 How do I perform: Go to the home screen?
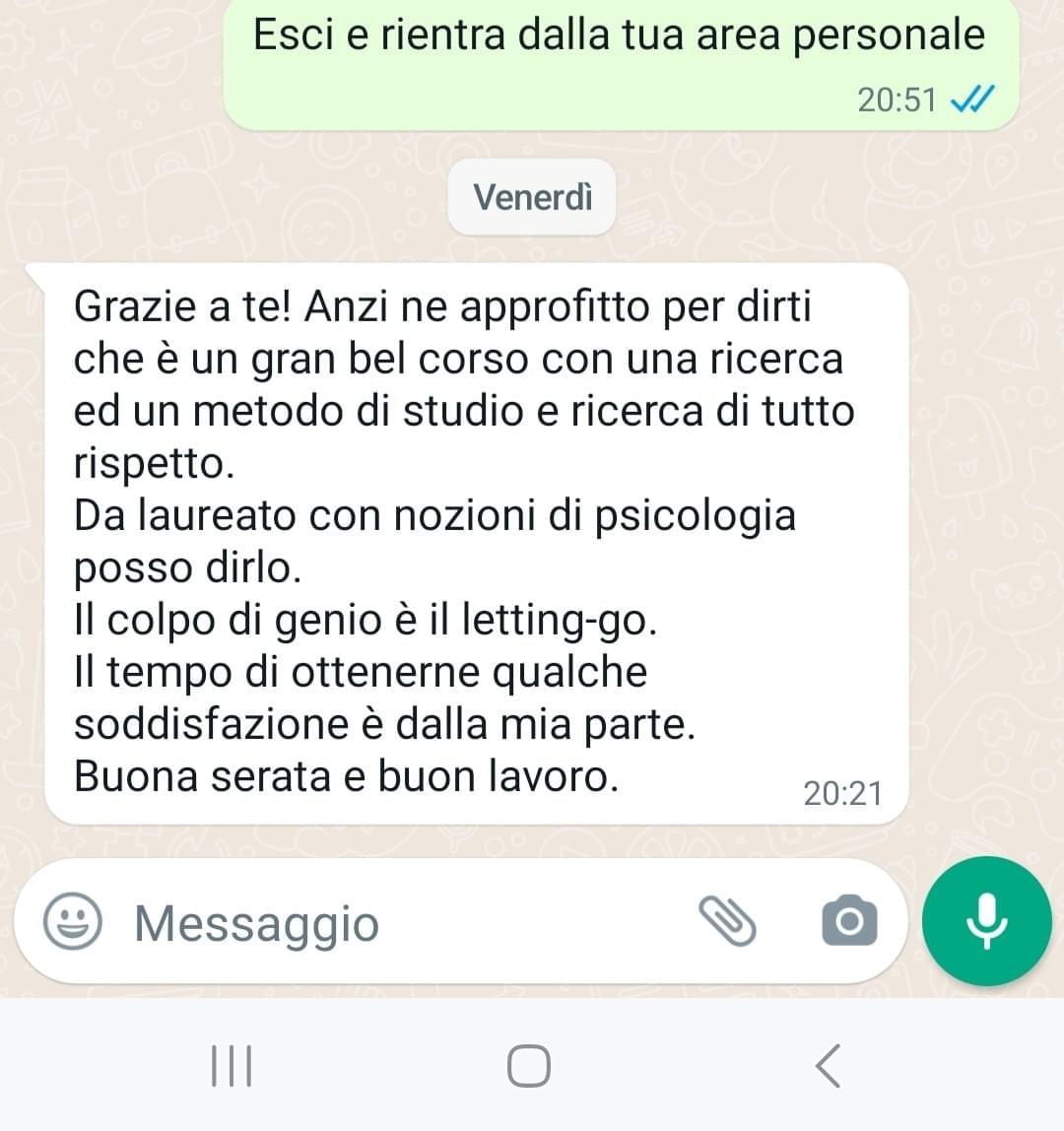pos(529,1066)
